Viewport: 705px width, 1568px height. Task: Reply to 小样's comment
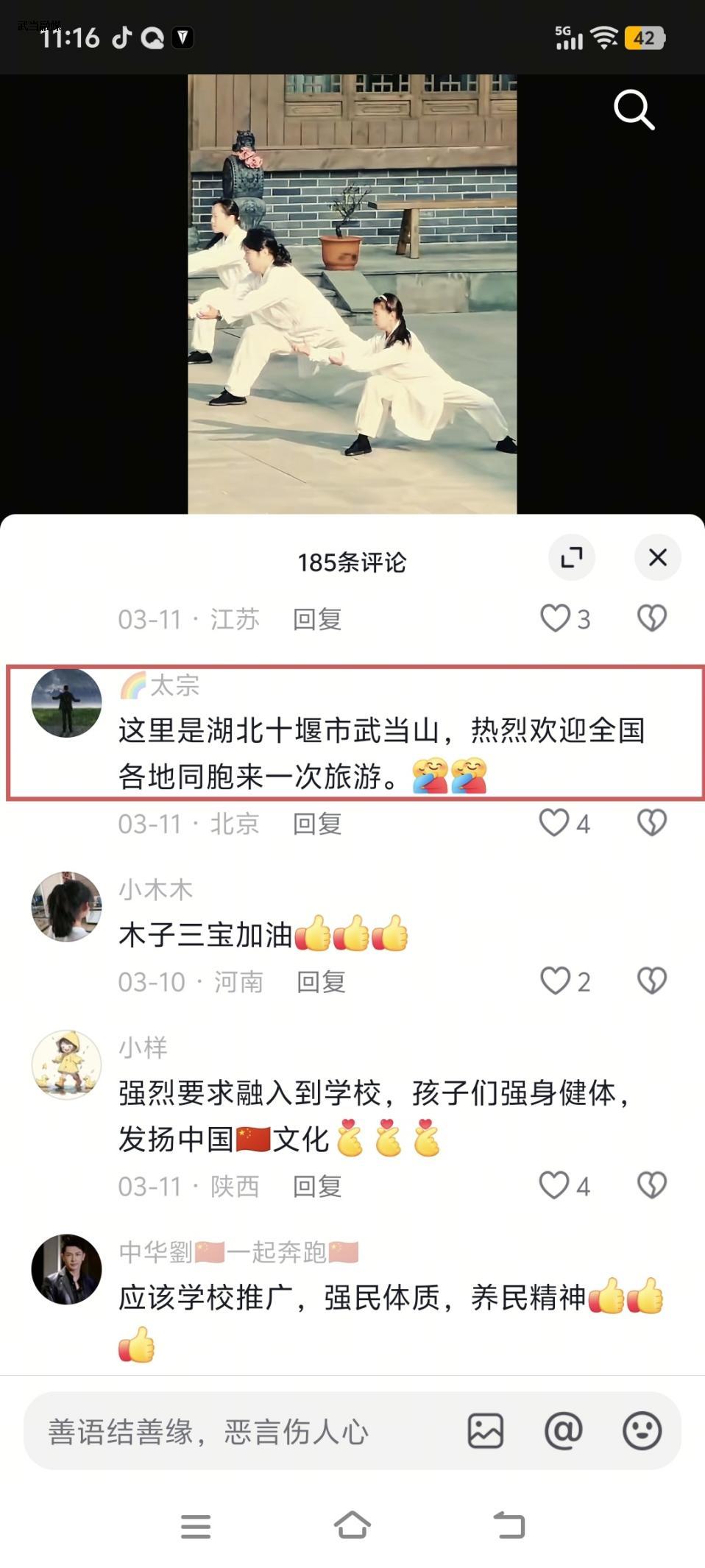point(317,1187)
